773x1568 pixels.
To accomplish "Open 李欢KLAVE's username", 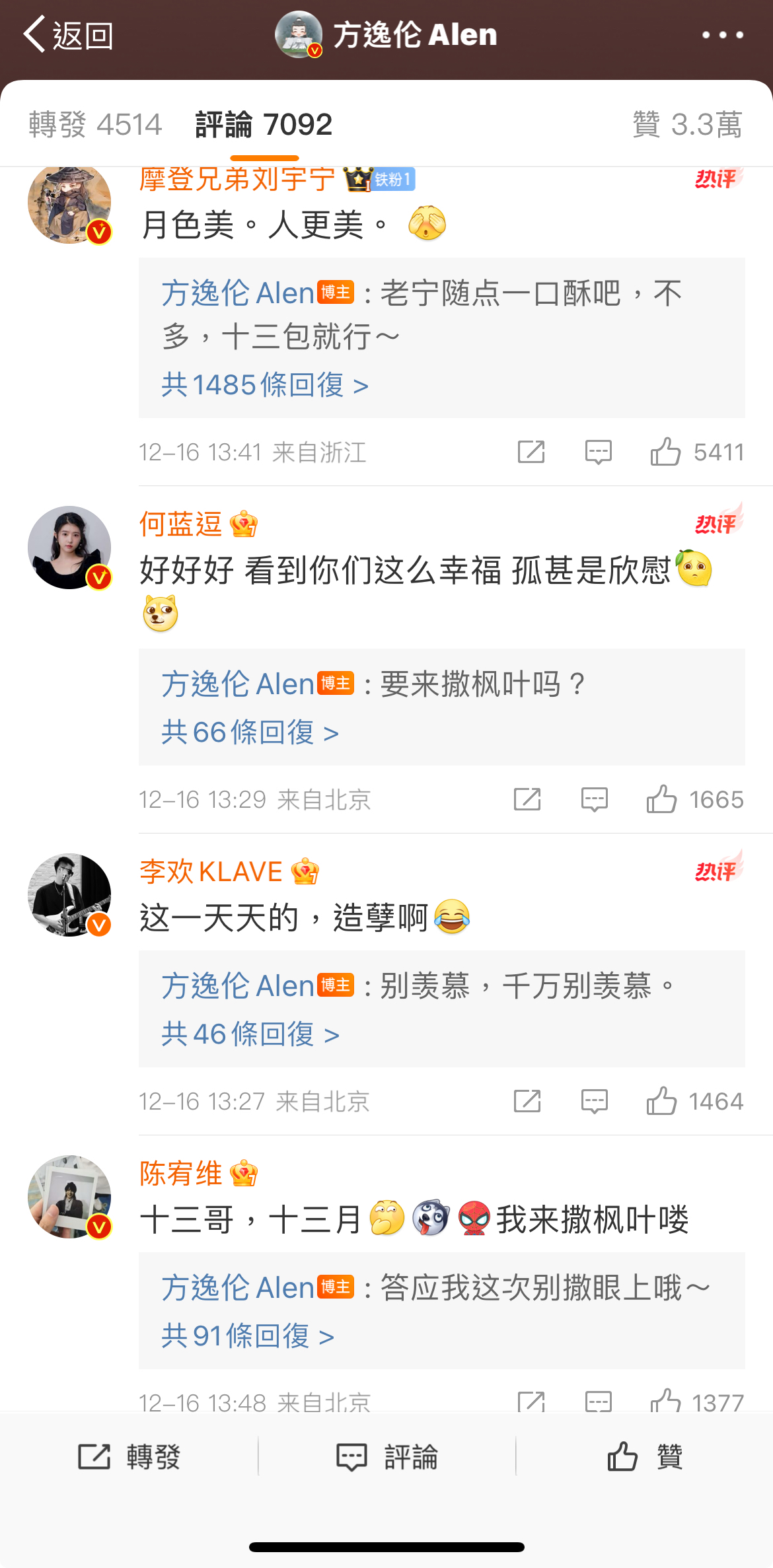I will pyautogui.click(x=211, y=872).
